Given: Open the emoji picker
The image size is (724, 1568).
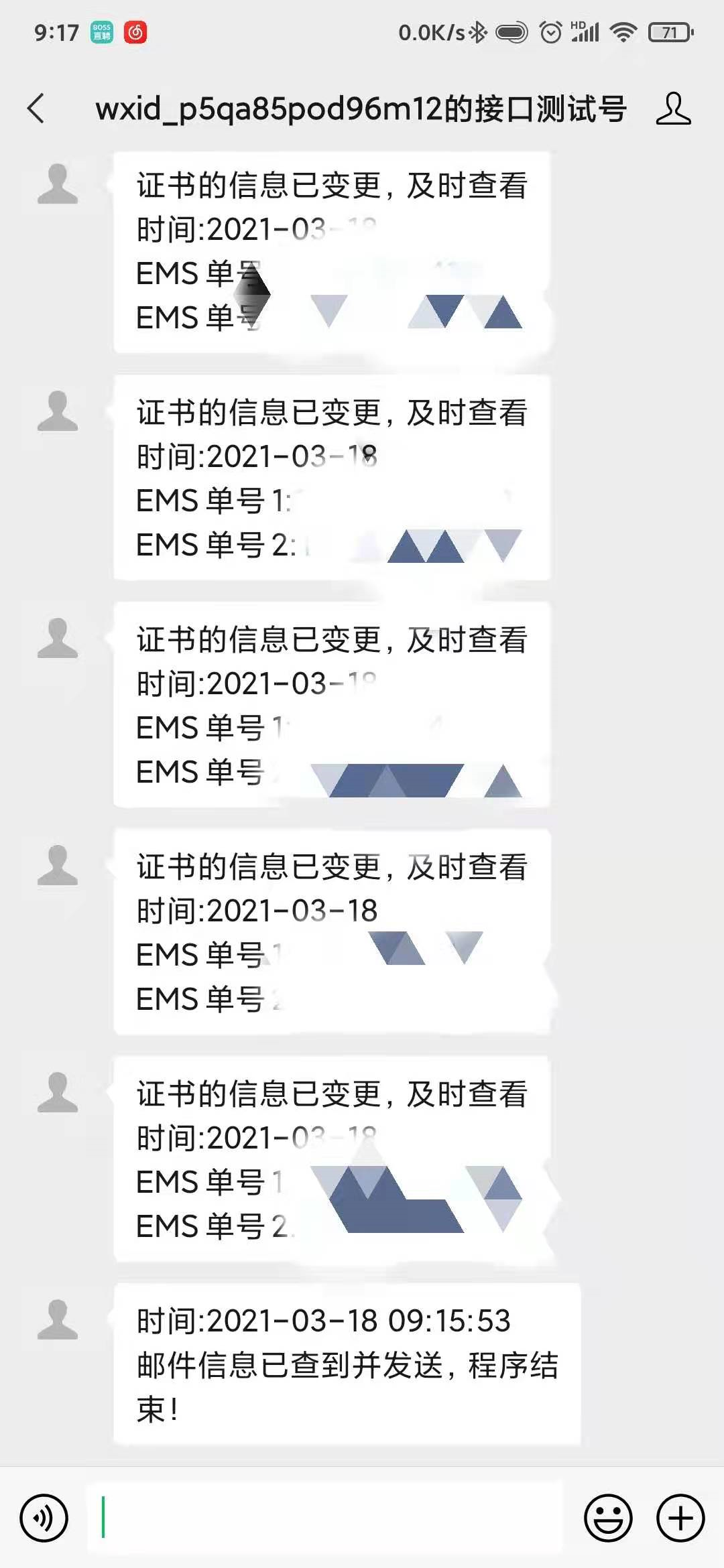Looking at the screenshot, I should (609, 1518).
